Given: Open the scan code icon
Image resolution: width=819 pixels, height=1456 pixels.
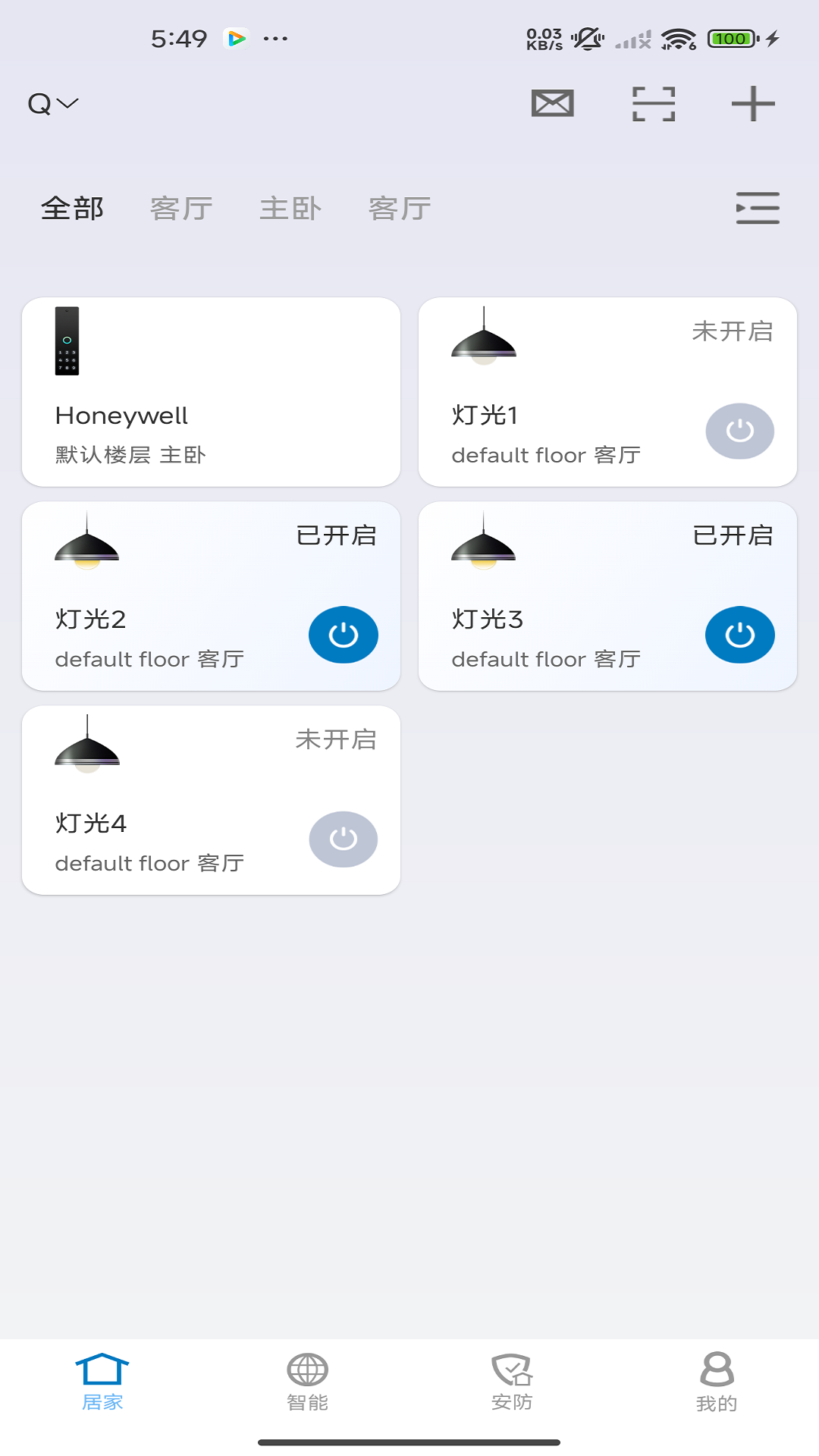Looking at the screenshot, I should [653, 103].
